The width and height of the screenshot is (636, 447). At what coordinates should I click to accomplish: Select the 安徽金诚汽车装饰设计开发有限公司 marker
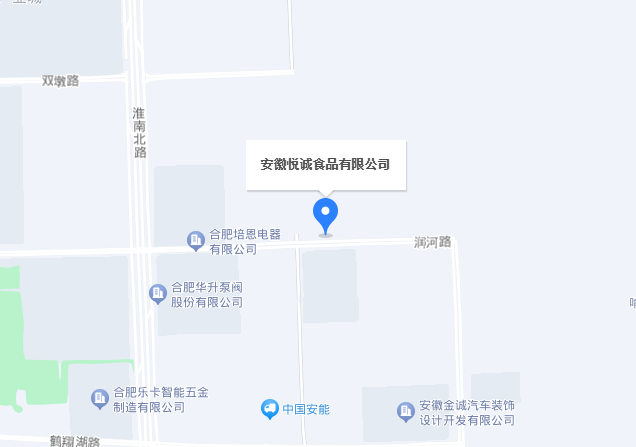click(x=405, y=411)
